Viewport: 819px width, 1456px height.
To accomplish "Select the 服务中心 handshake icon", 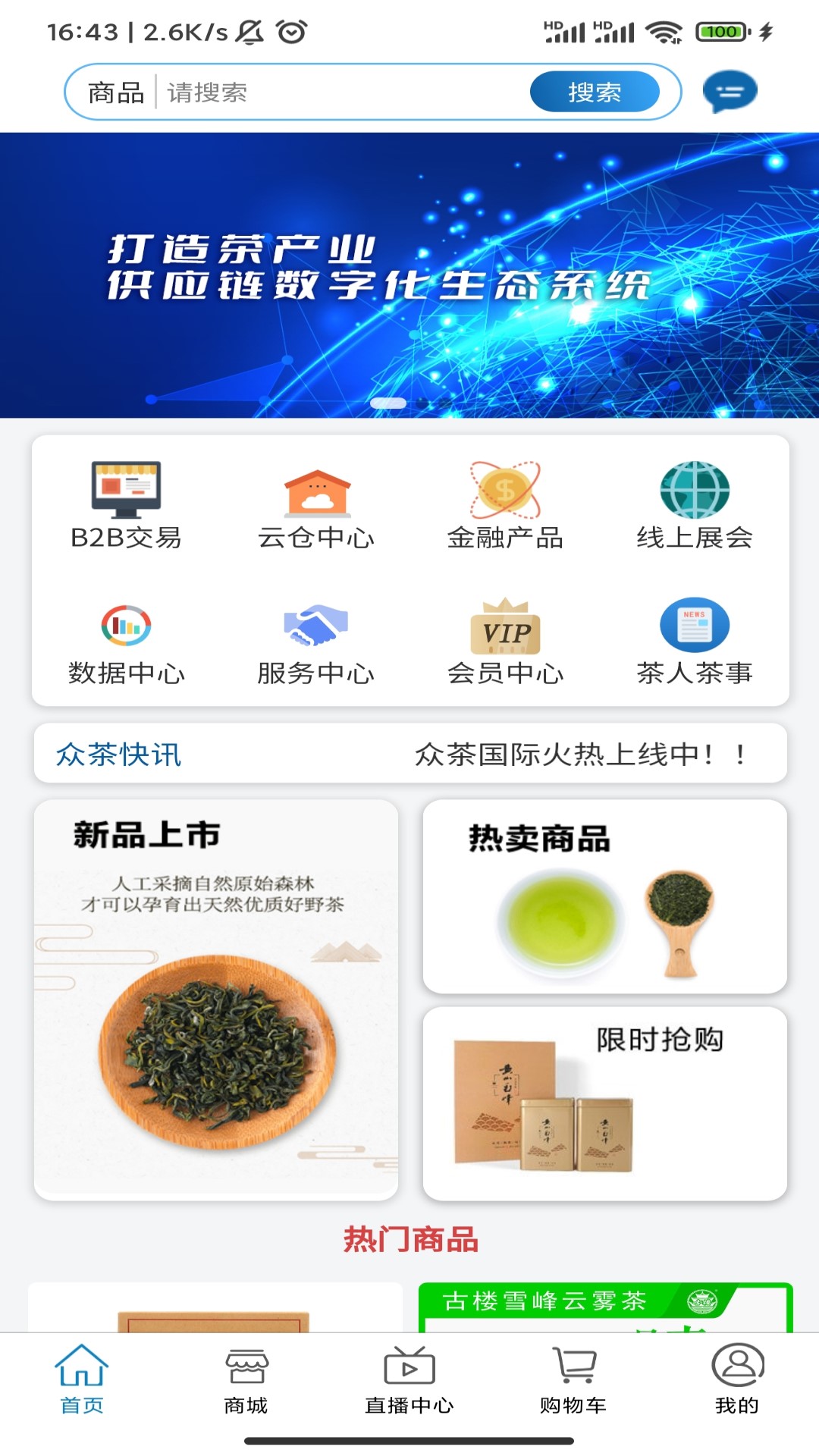I will 315,628.
